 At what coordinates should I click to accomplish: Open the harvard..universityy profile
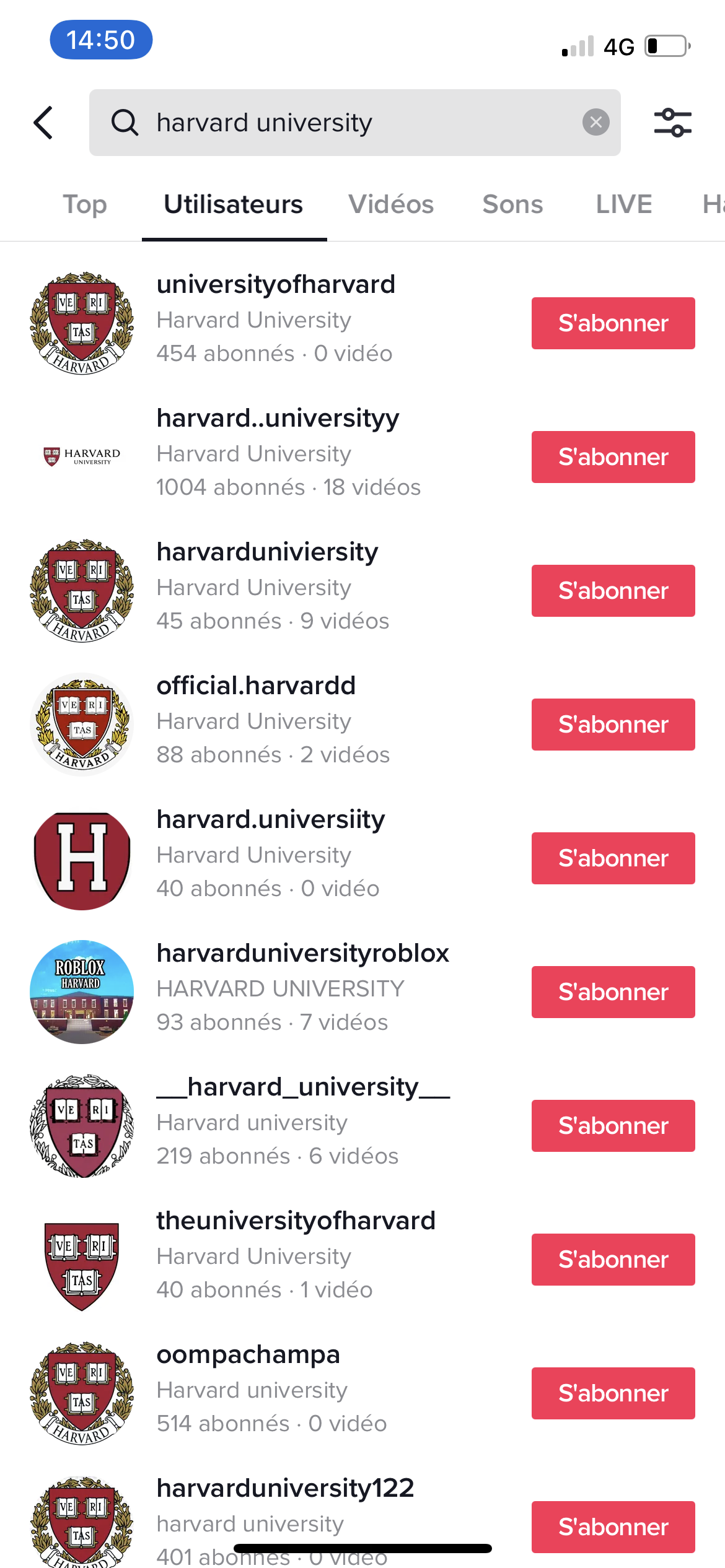[x=278, y=419]
